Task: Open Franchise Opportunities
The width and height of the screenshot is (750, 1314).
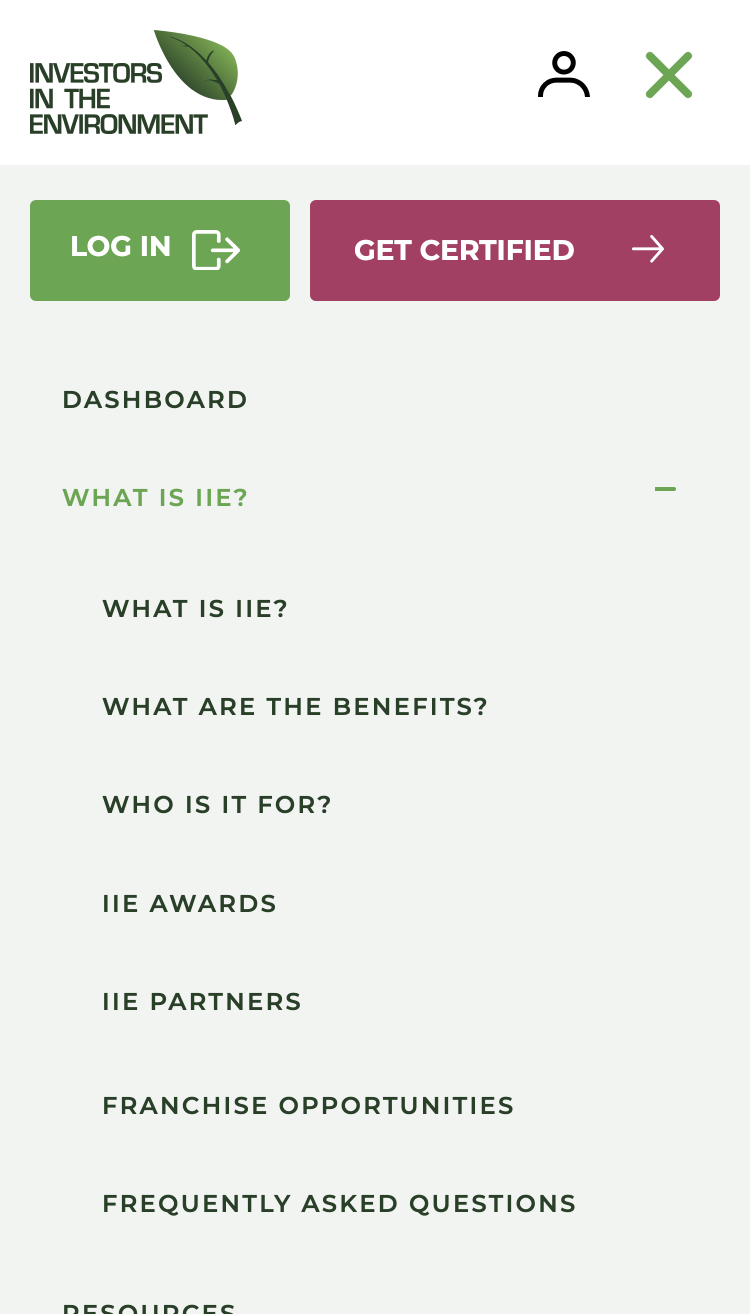Action: click(x=308, y=1106)
